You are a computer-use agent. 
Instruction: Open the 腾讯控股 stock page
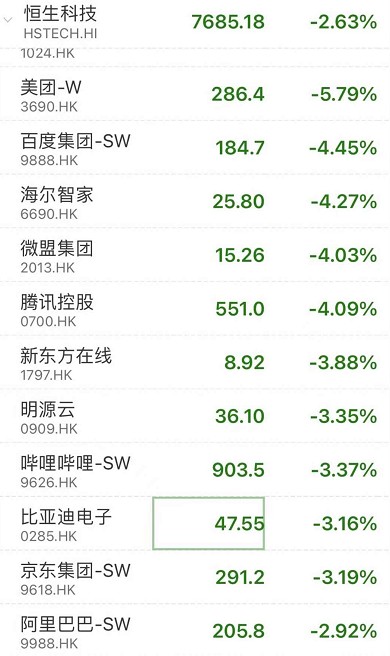tap(195, 309)
